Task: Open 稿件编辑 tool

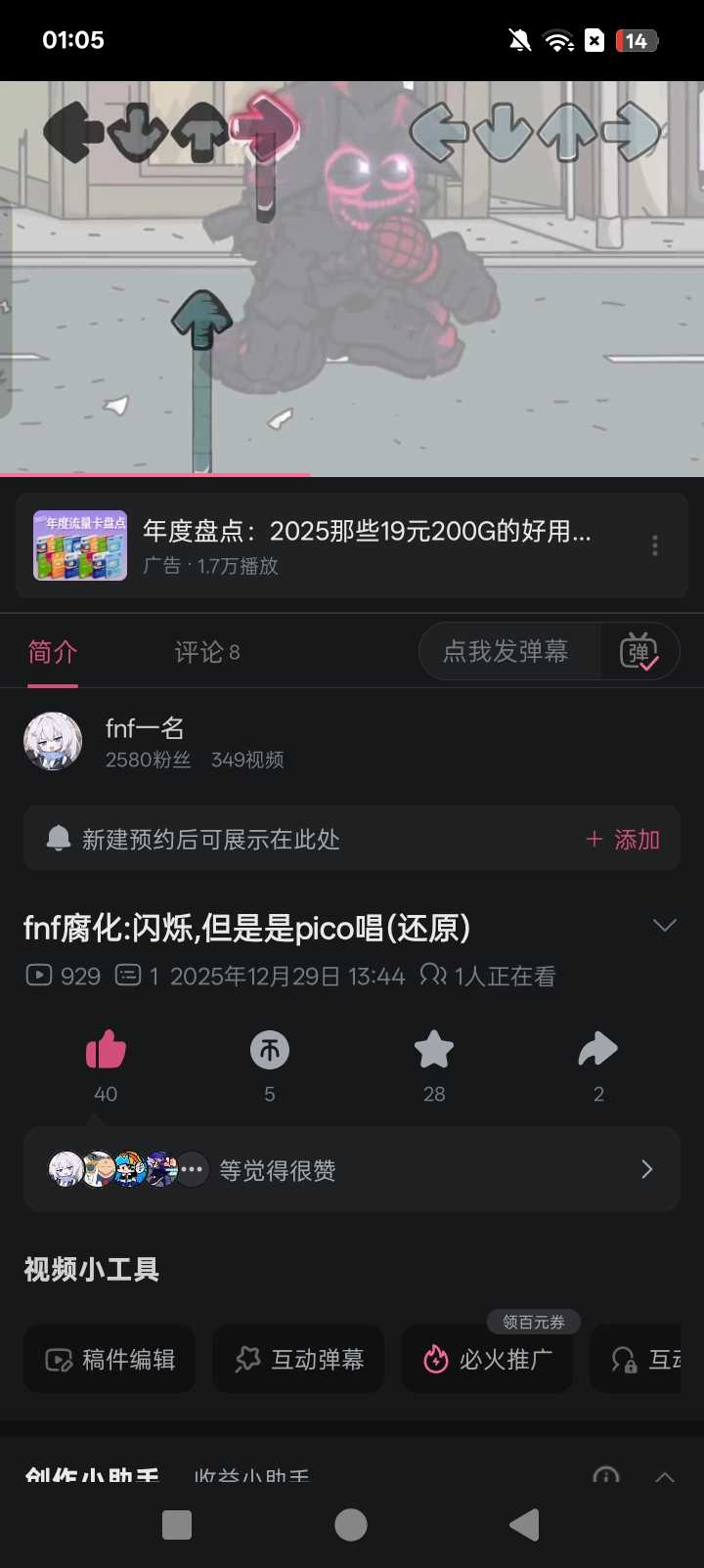Action: coord(110,1359)
